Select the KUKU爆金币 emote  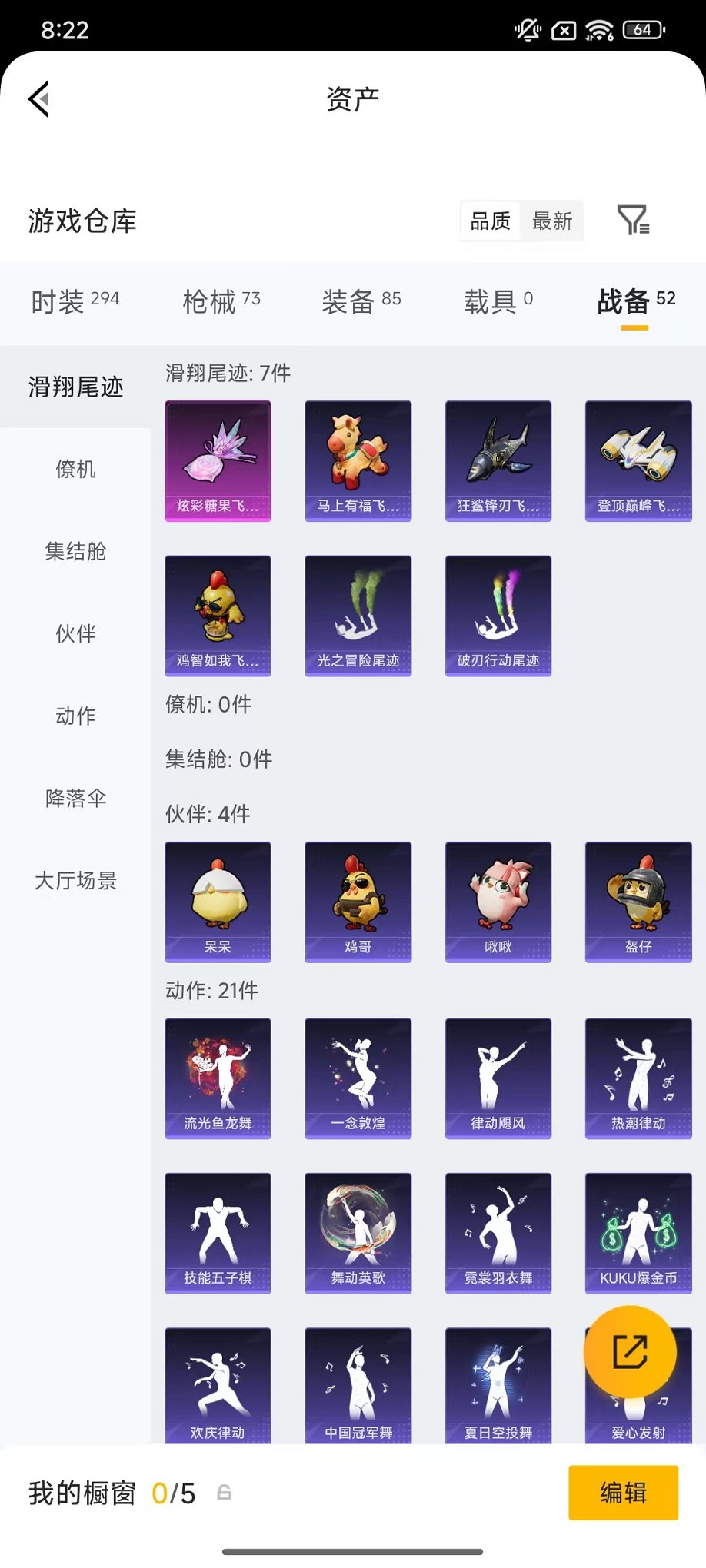638,1233
